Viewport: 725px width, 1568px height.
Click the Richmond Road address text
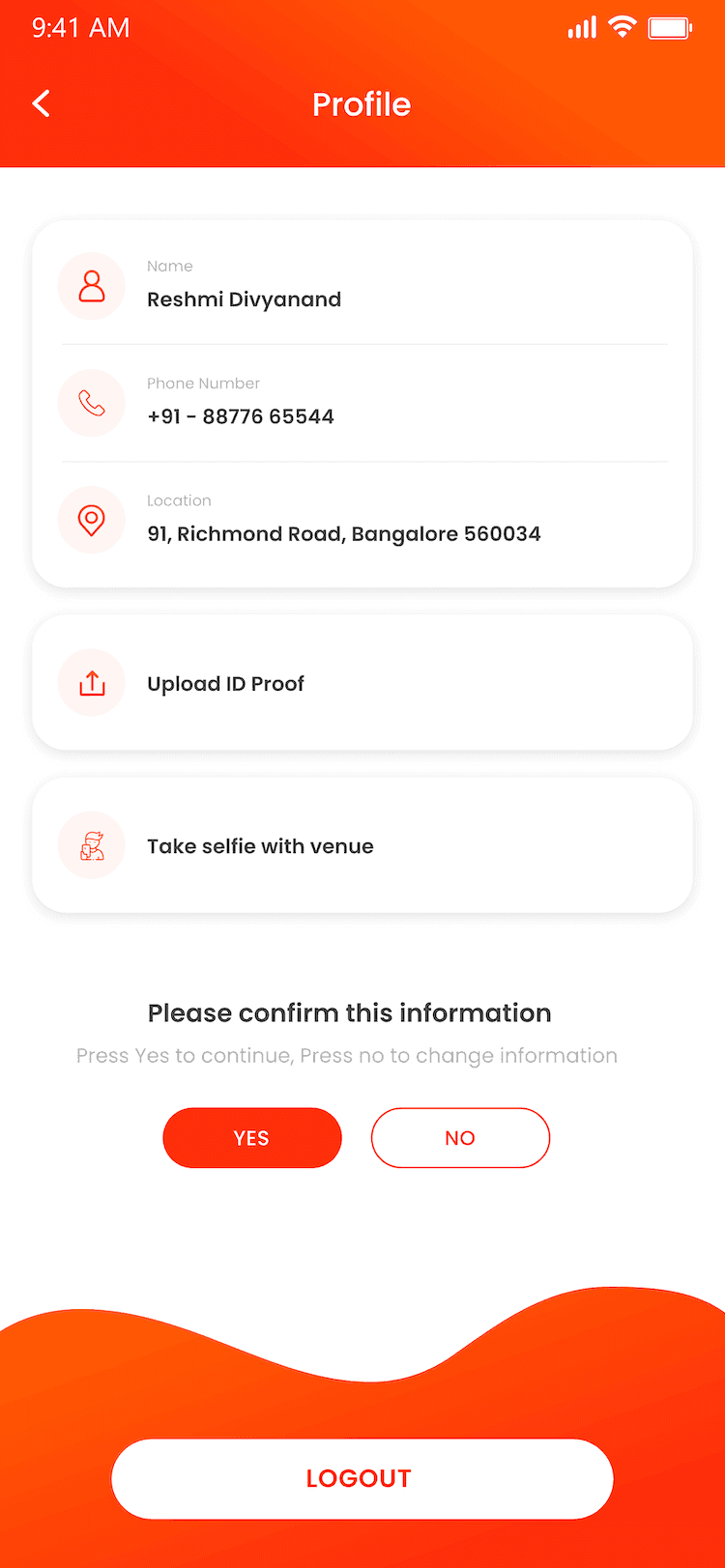tap(344, 533)
